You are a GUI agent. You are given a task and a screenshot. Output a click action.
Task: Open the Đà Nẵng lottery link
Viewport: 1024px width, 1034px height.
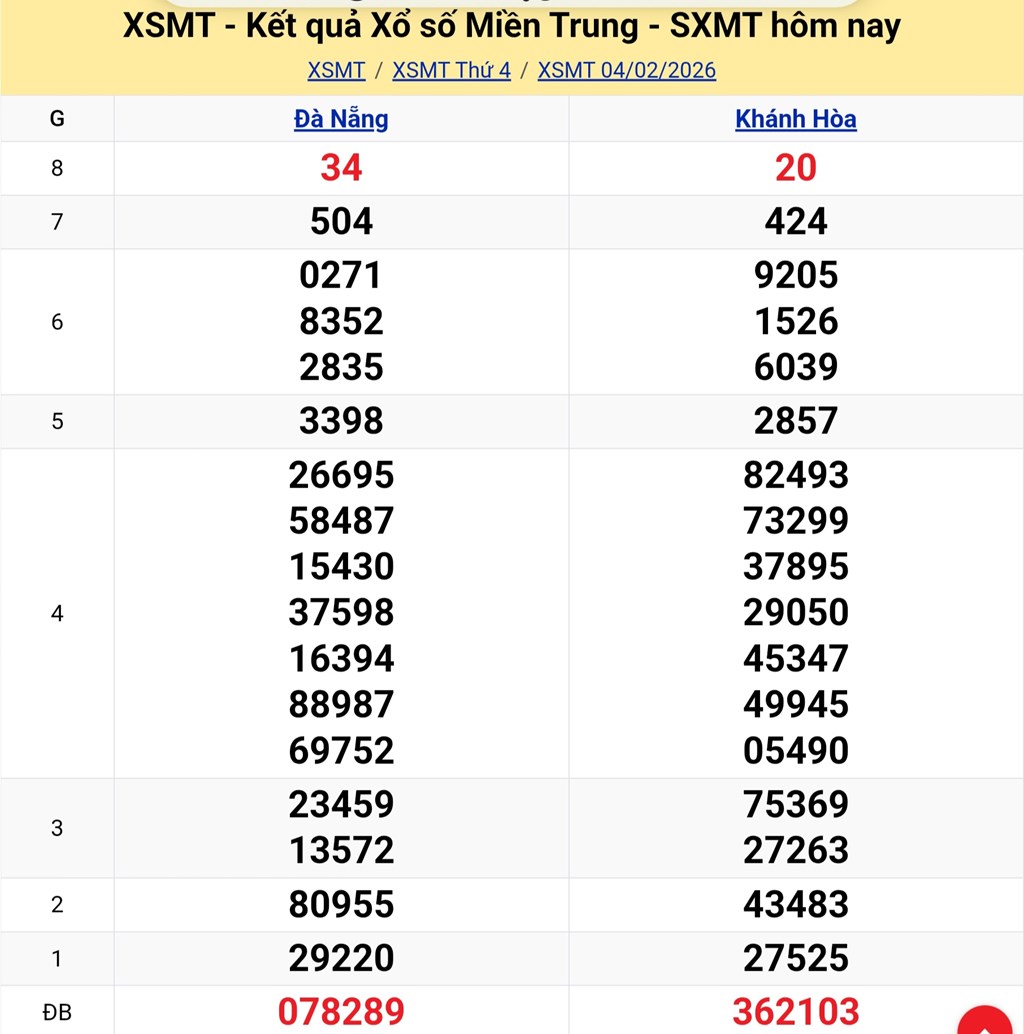pos(341,119)
